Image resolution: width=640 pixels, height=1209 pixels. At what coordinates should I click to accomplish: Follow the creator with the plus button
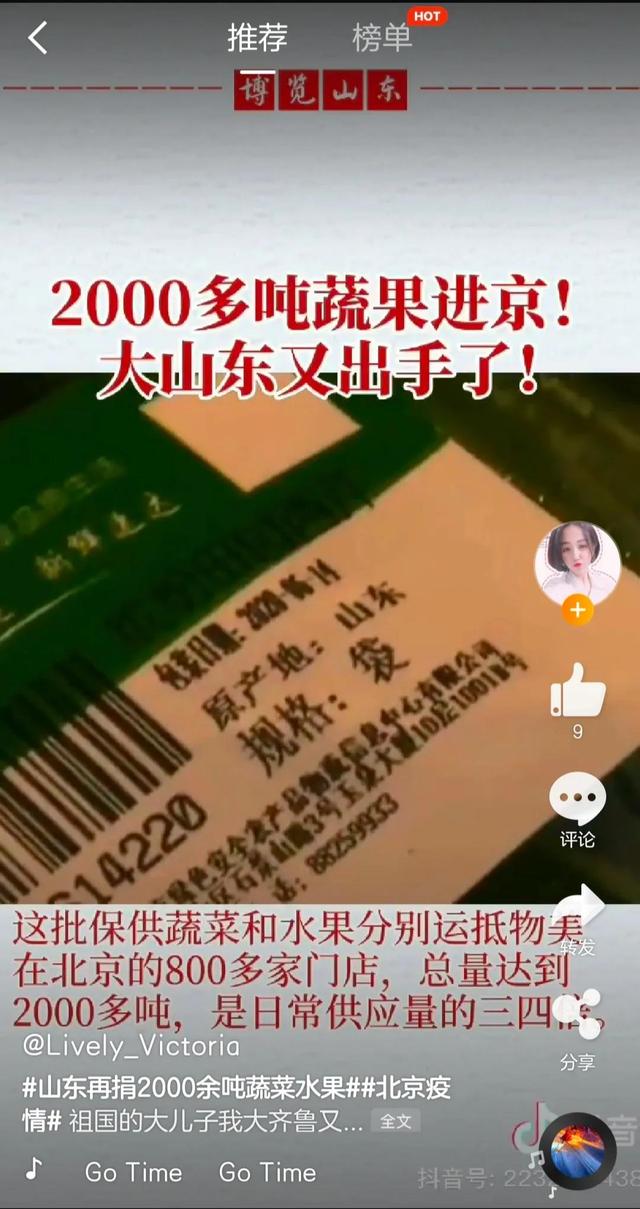[577, 610]
